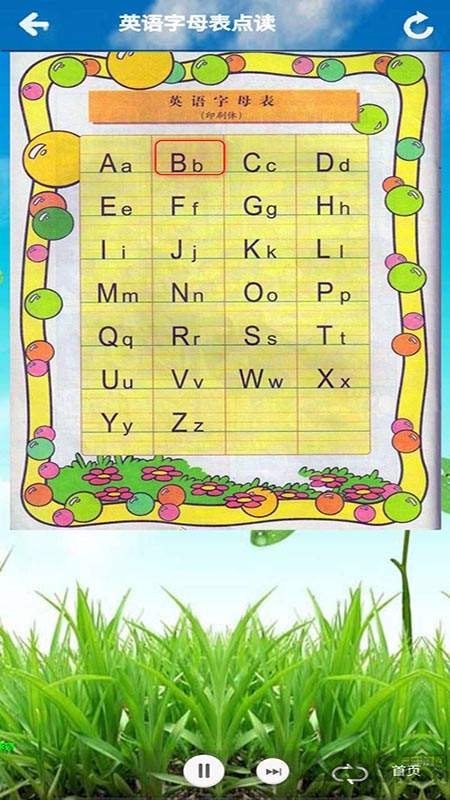Viewport: 450px width, 800px height.
Task: Open the 首页 home button
Action: (x=406, y=771)
